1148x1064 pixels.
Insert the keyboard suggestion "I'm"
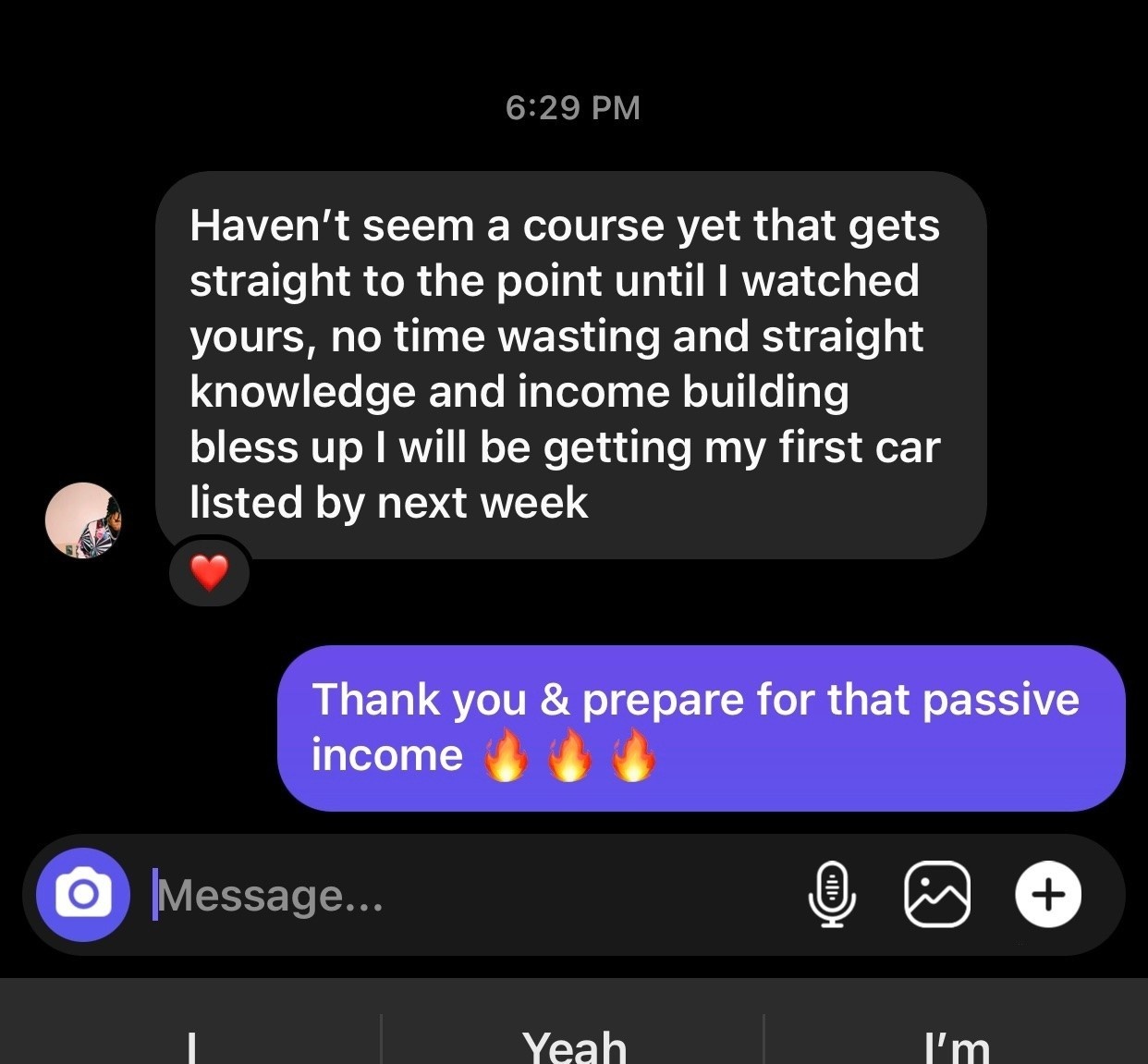(x=956, y=1045)
